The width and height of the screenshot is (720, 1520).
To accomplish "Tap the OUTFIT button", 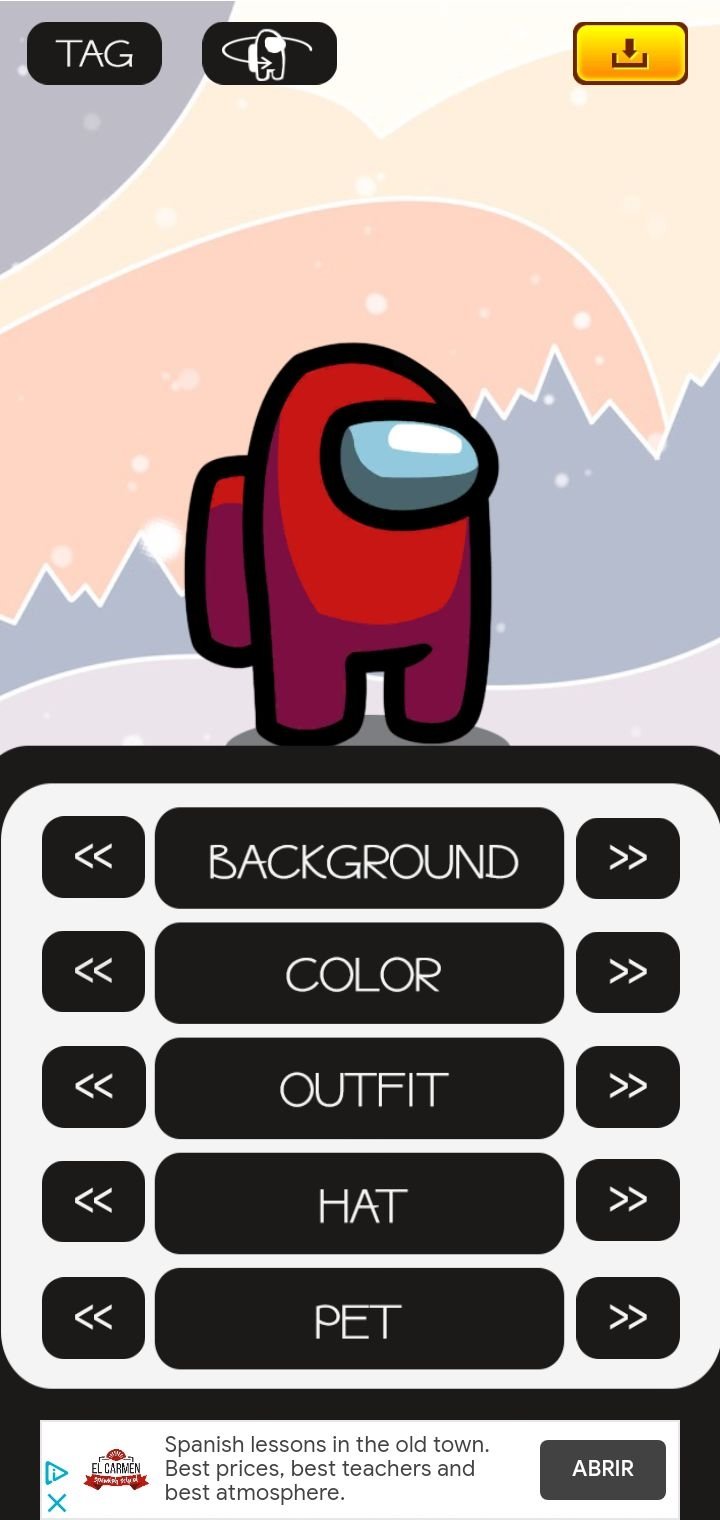I will pos(360,1088).
